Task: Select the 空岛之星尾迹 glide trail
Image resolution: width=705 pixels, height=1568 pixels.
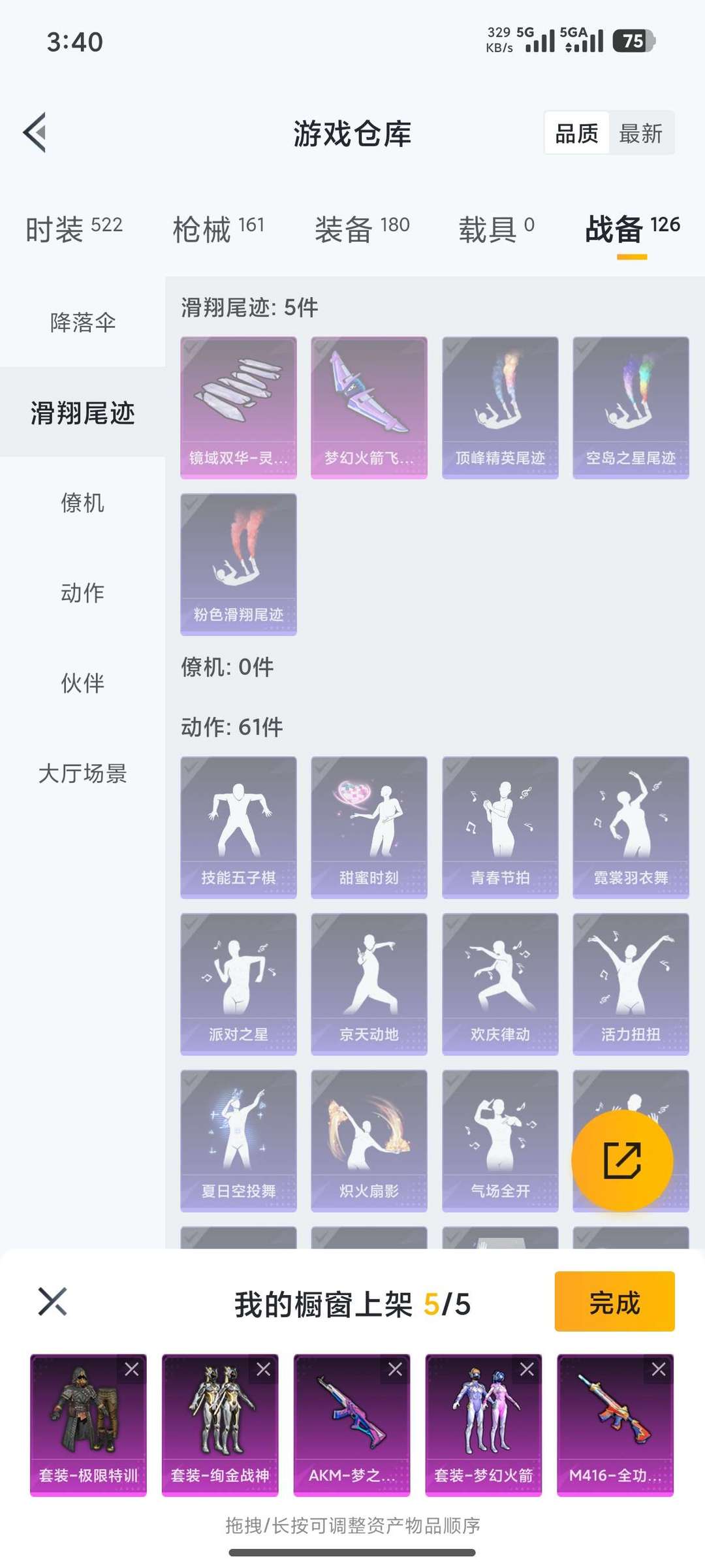Action: pyautogui.click(x=630, y=405)
